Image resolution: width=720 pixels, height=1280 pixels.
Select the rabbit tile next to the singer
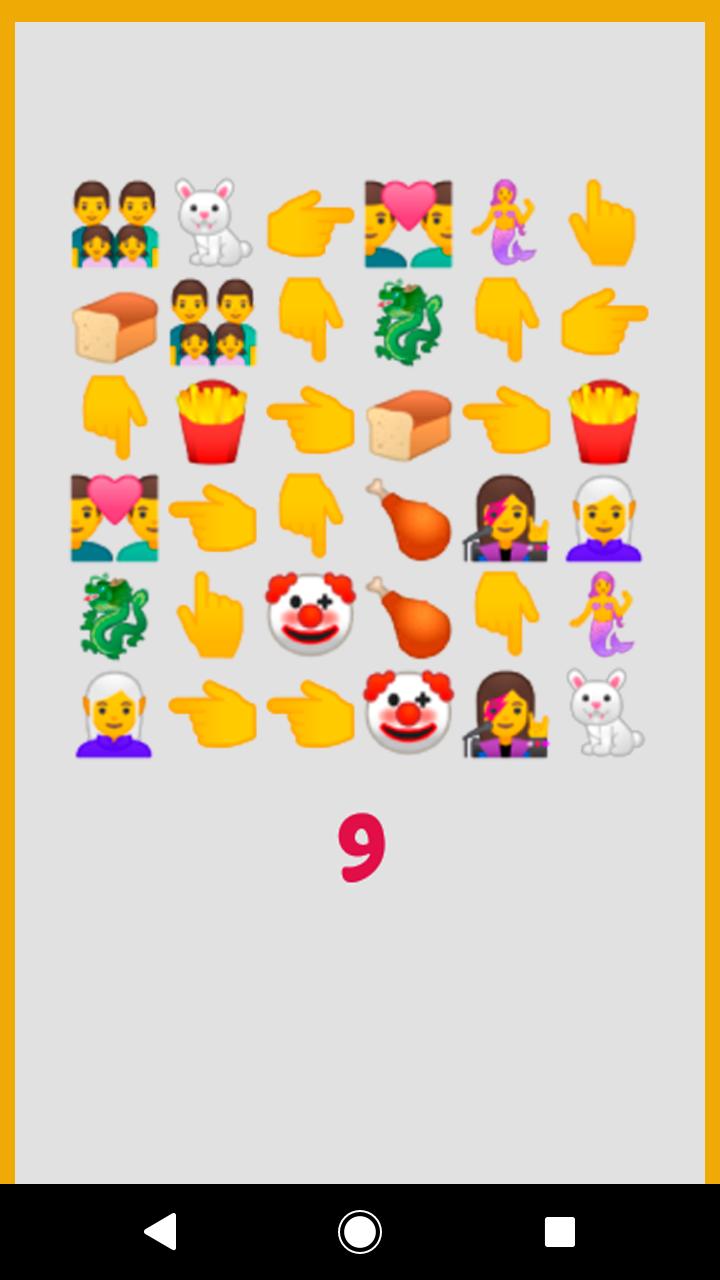604,713
